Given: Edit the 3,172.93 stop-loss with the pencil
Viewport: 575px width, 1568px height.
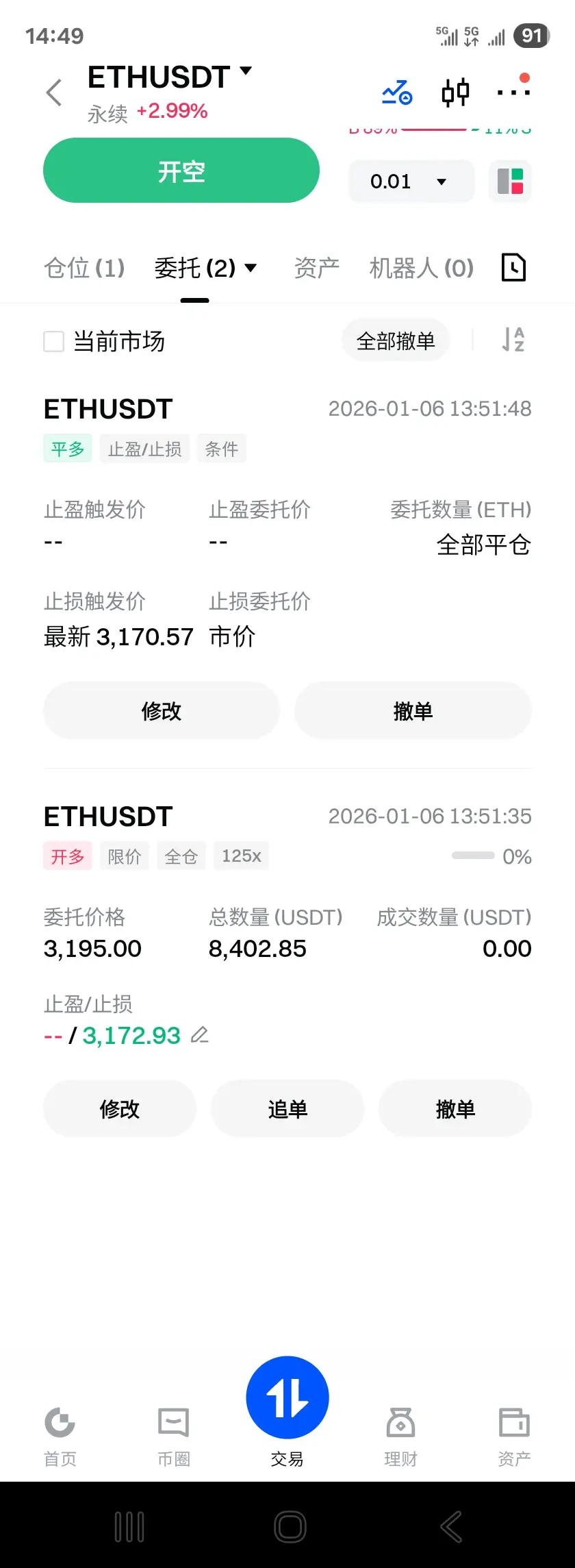Looking at the screenshot, I should click(x=200, y=1035).
